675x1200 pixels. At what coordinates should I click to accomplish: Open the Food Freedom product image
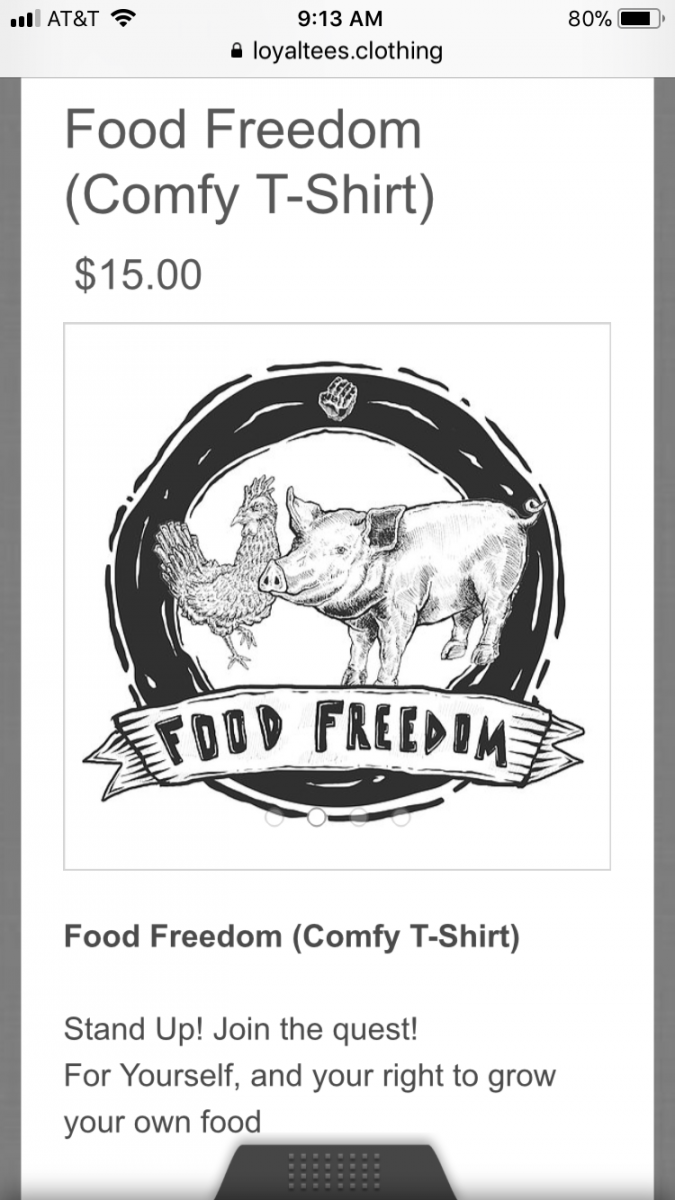click(337, 596)
